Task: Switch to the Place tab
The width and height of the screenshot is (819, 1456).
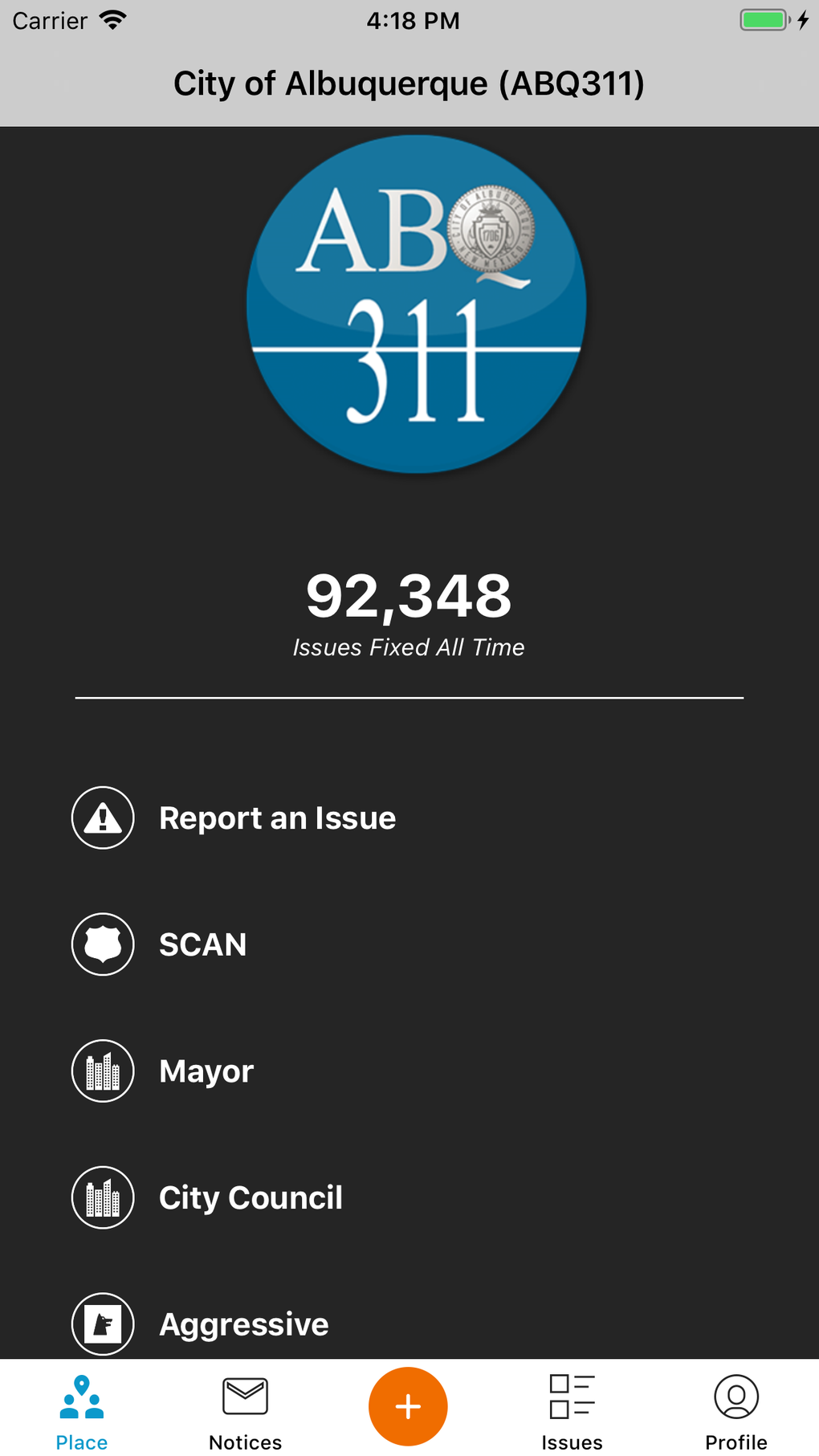Action: coord(82,1412)
